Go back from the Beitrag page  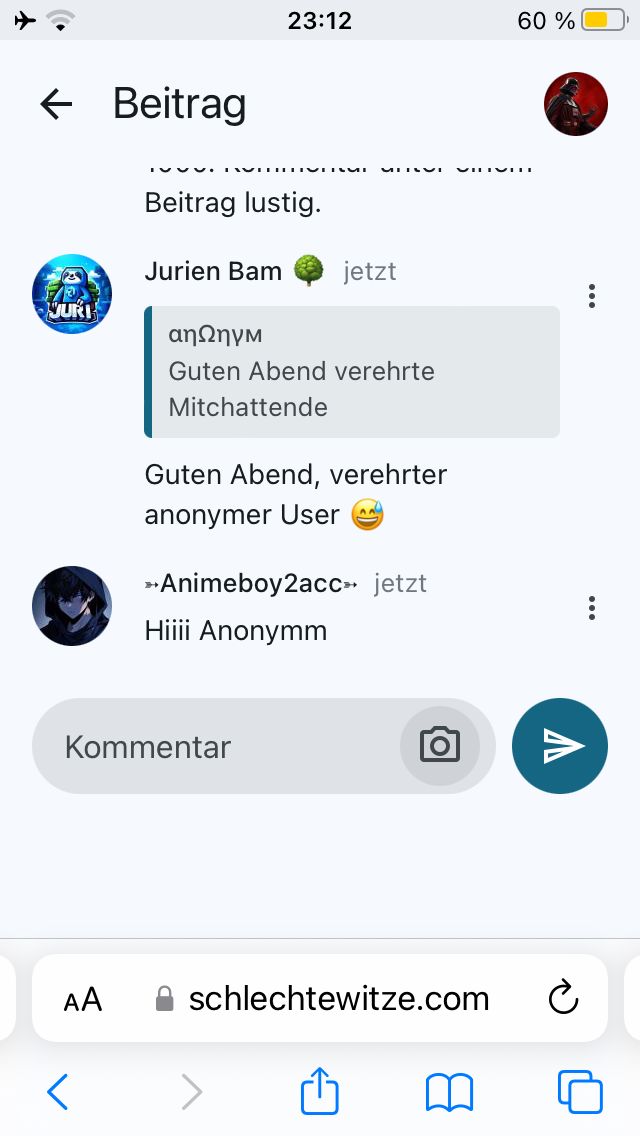click(x=56, y=104)
